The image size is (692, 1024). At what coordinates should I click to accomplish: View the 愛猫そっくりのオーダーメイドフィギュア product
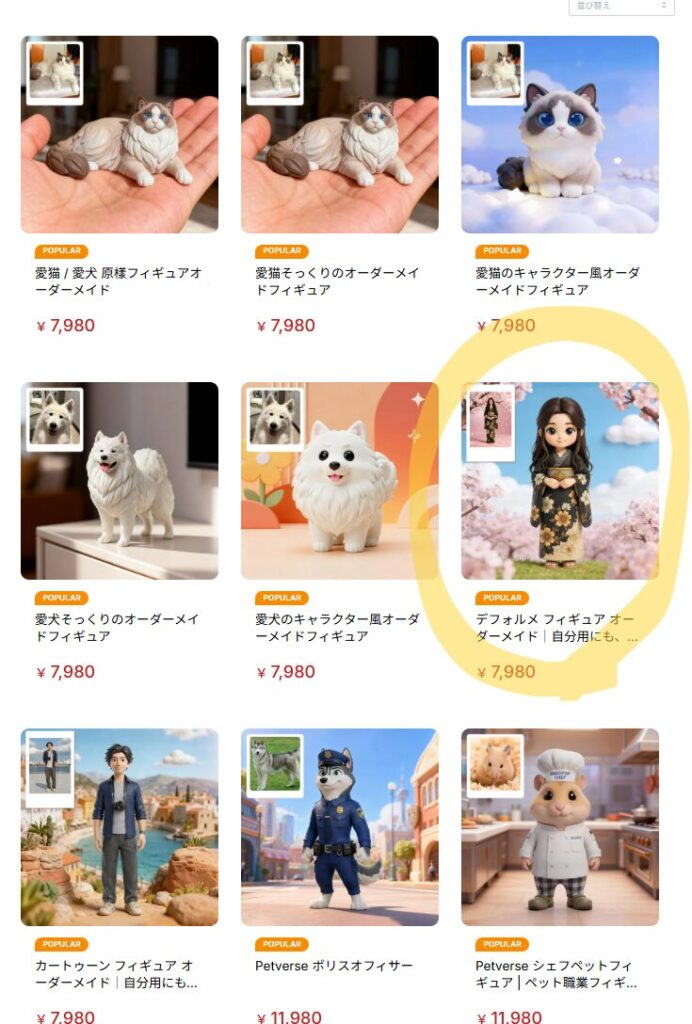coord(339,135)
